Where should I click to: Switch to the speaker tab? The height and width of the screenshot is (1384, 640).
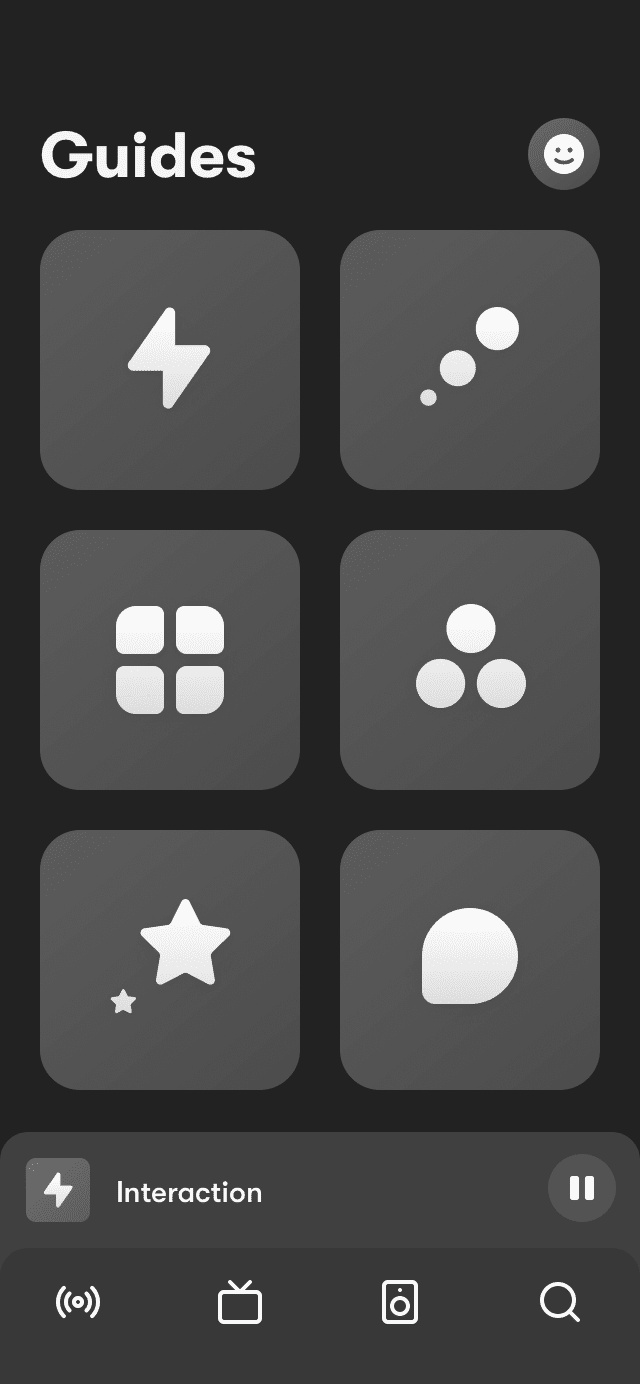[400, 1303]
